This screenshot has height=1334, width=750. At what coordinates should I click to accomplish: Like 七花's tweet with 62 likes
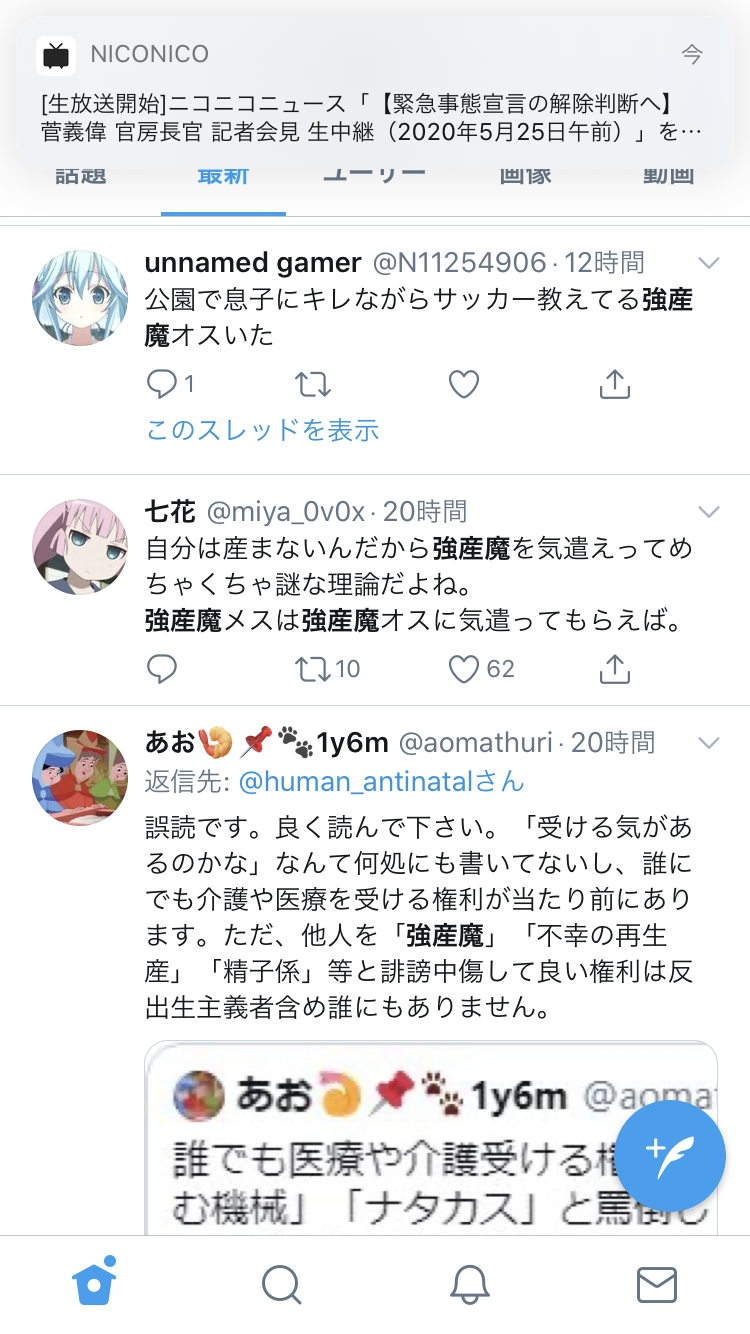(481, 668)
